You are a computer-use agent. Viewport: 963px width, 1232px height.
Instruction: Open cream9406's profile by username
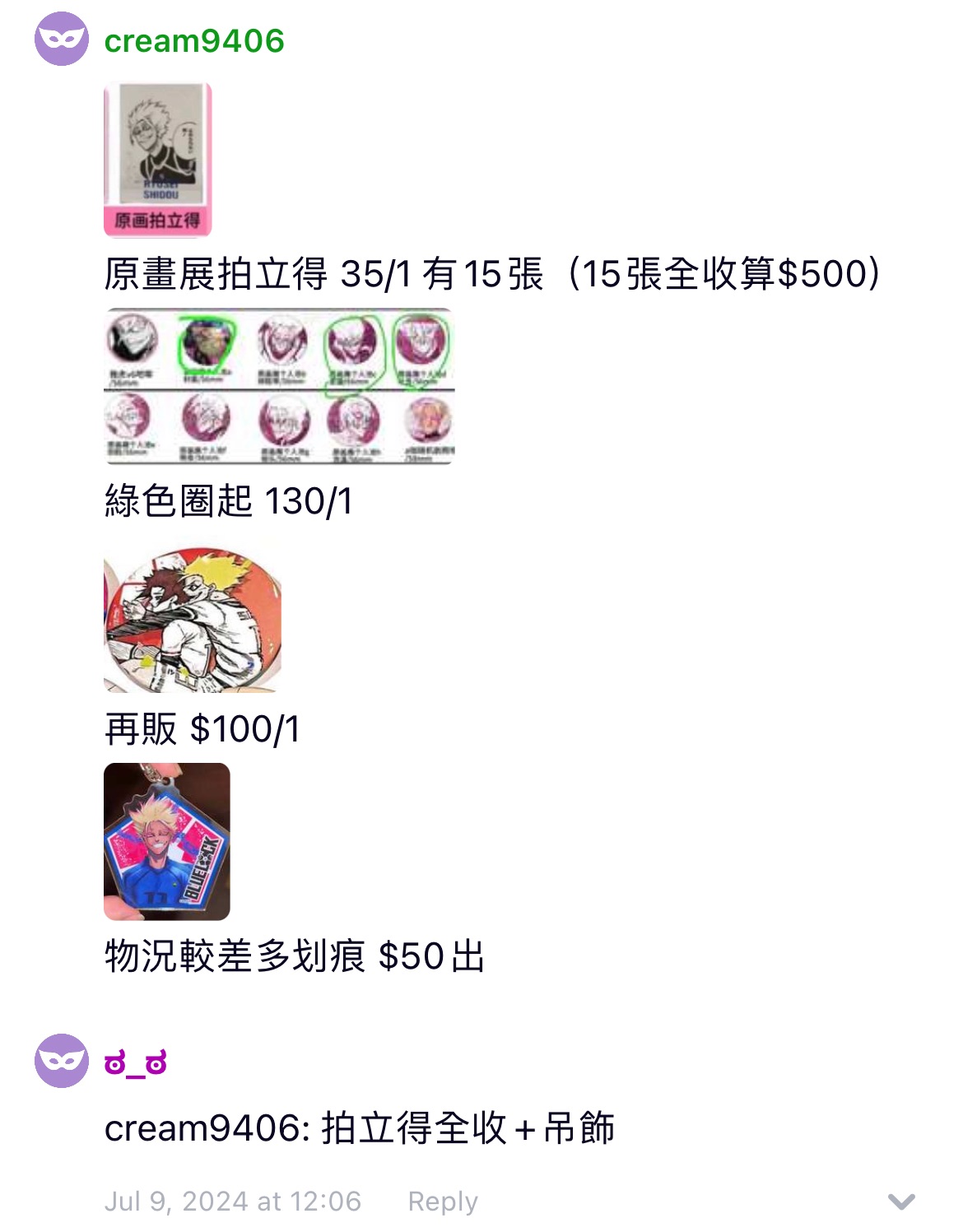tap(194, 40)
